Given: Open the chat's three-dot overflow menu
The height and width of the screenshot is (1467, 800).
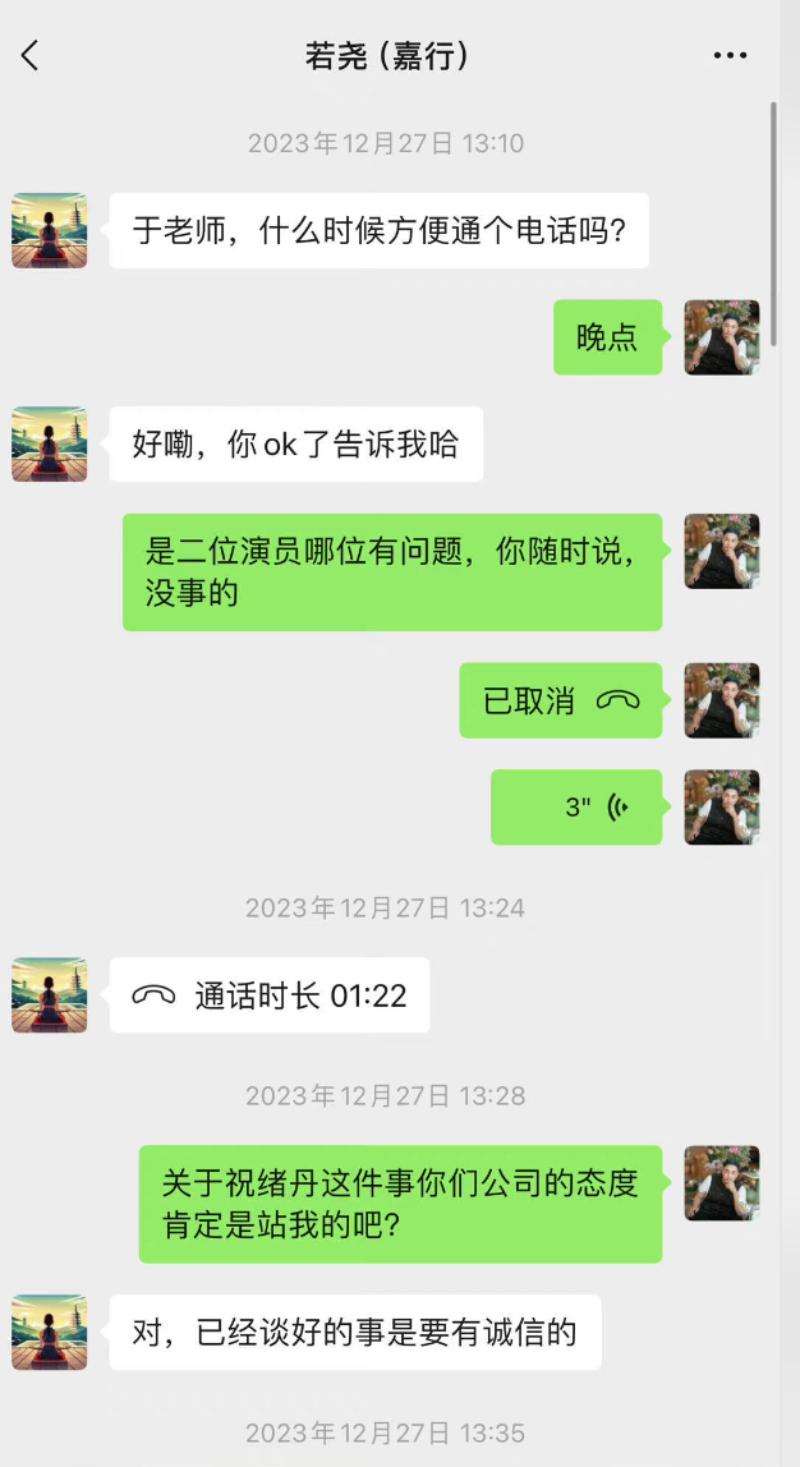Looking at the screenshot, I should click(x=730, y=56).
